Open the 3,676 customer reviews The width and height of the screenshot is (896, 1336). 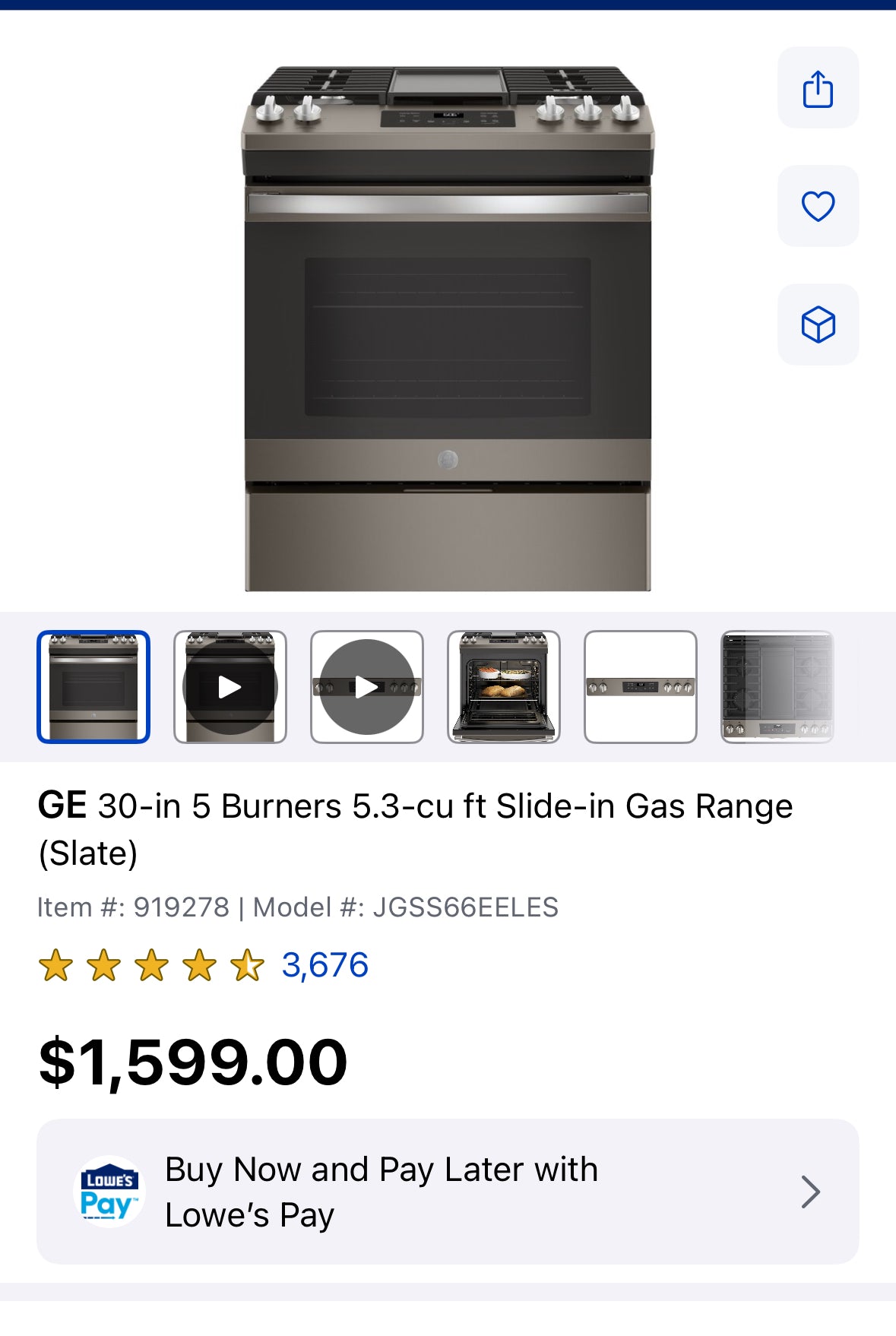(325, 966)
